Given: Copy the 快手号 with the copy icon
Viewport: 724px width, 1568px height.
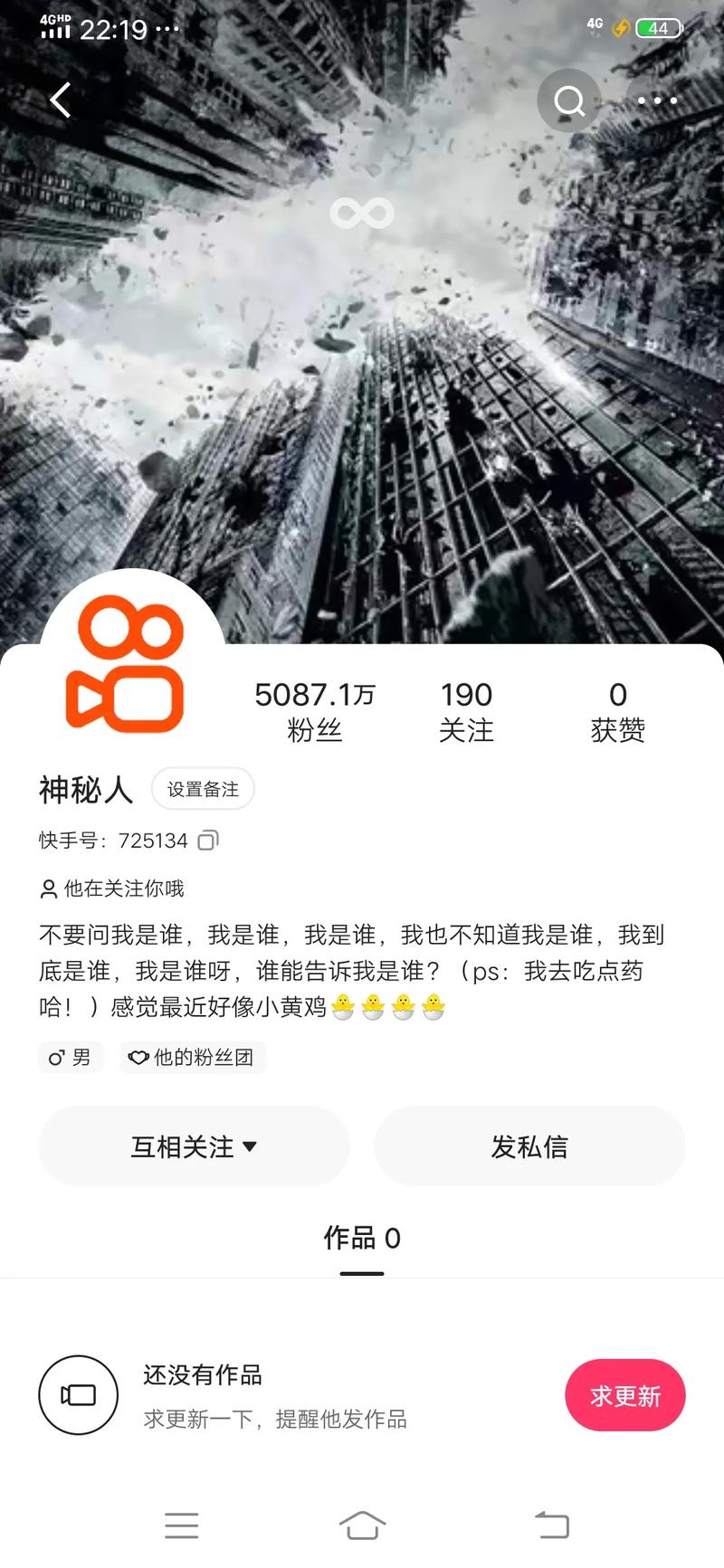Looking at the screenshot, I should point(208,841).
